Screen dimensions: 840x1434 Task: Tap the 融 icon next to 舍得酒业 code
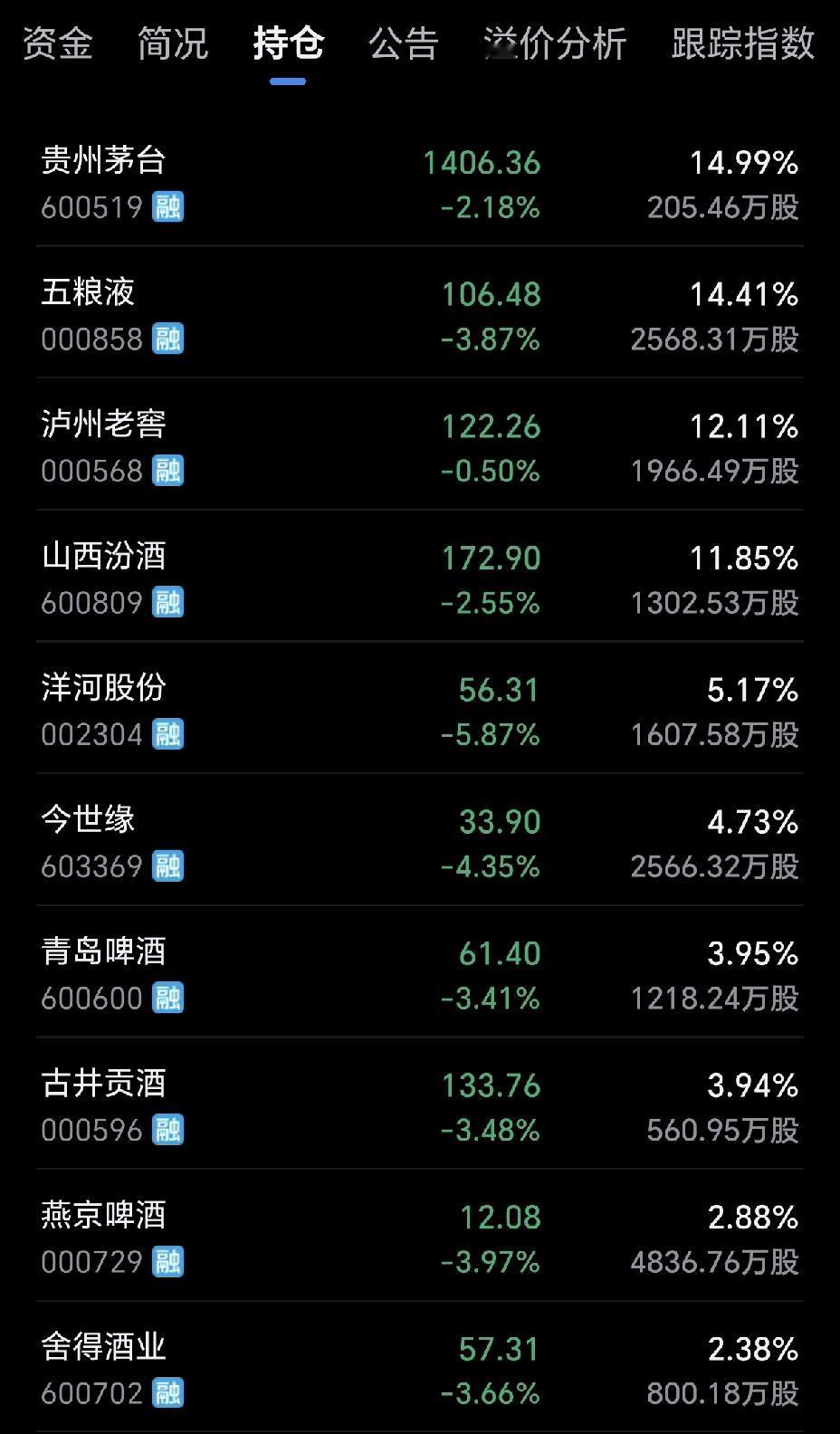(x=167, y=1393)
